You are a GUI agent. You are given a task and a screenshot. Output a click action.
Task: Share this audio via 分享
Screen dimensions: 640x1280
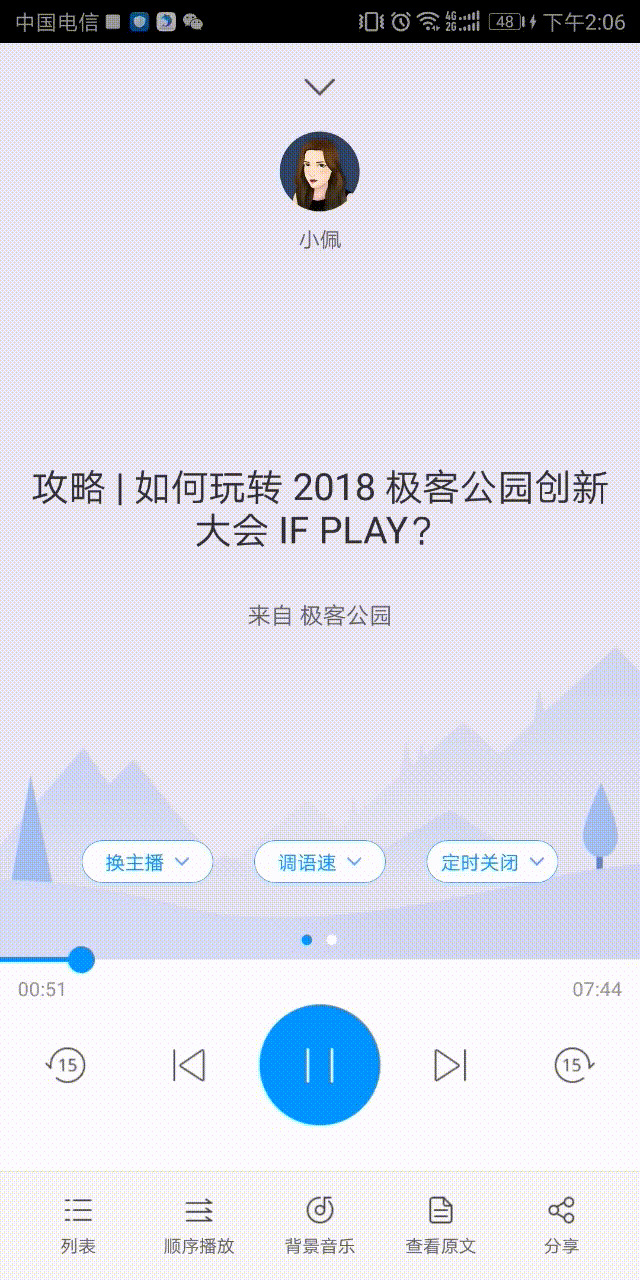click(561, 1225)
